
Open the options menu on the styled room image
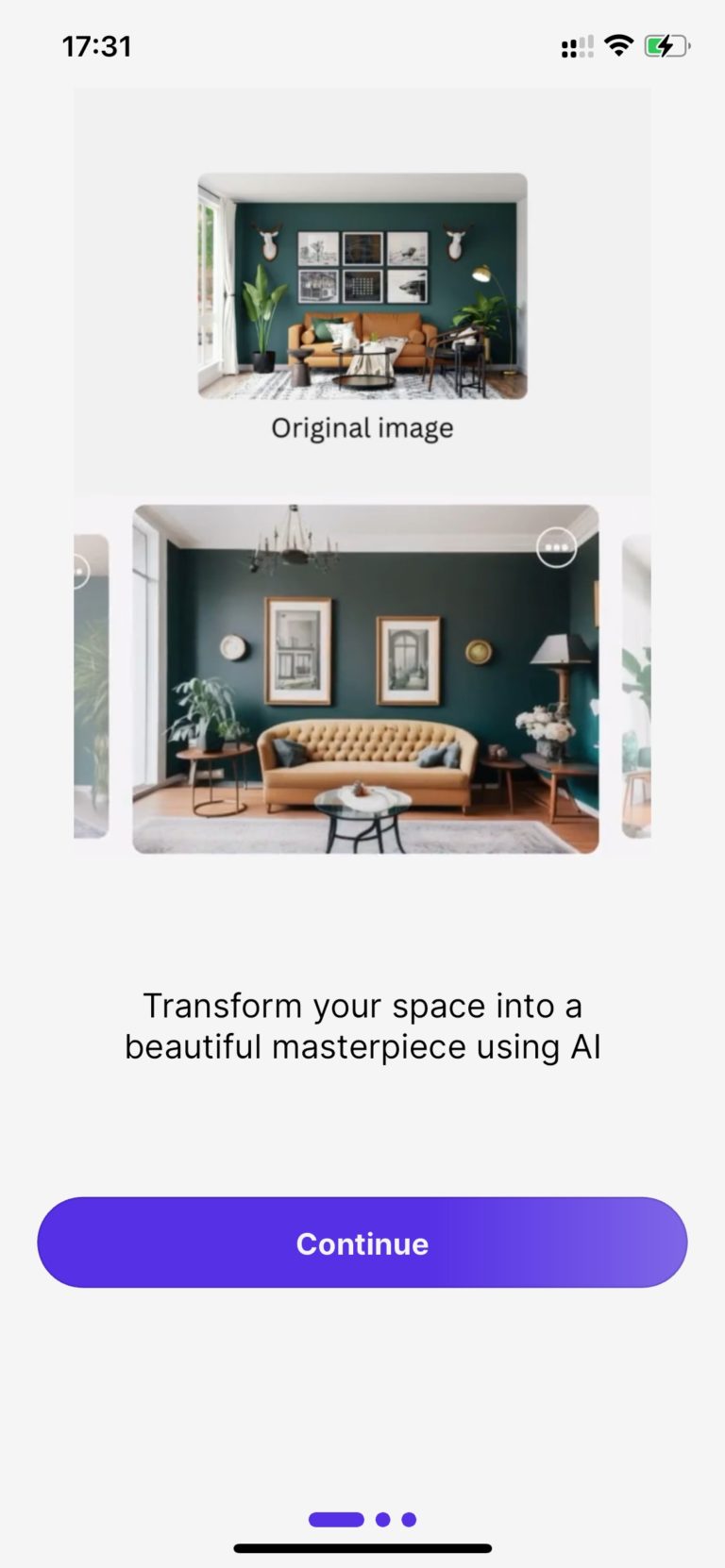click(x=556, y=545)
